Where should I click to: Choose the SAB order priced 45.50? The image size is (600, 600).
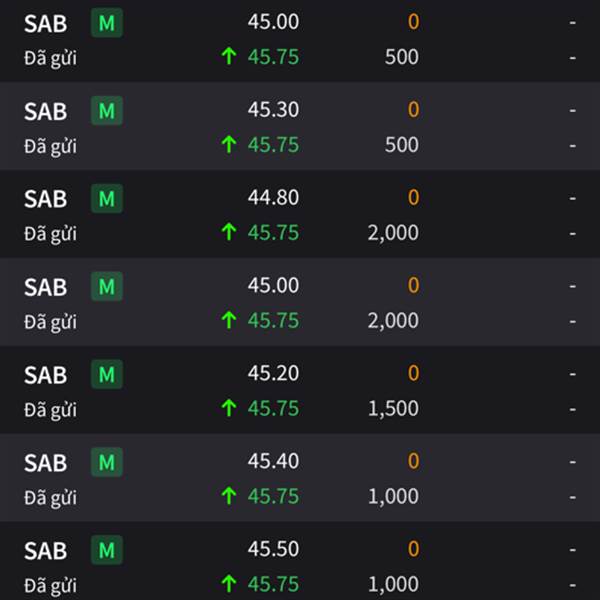pyautogui.click(x=300, y=566)
